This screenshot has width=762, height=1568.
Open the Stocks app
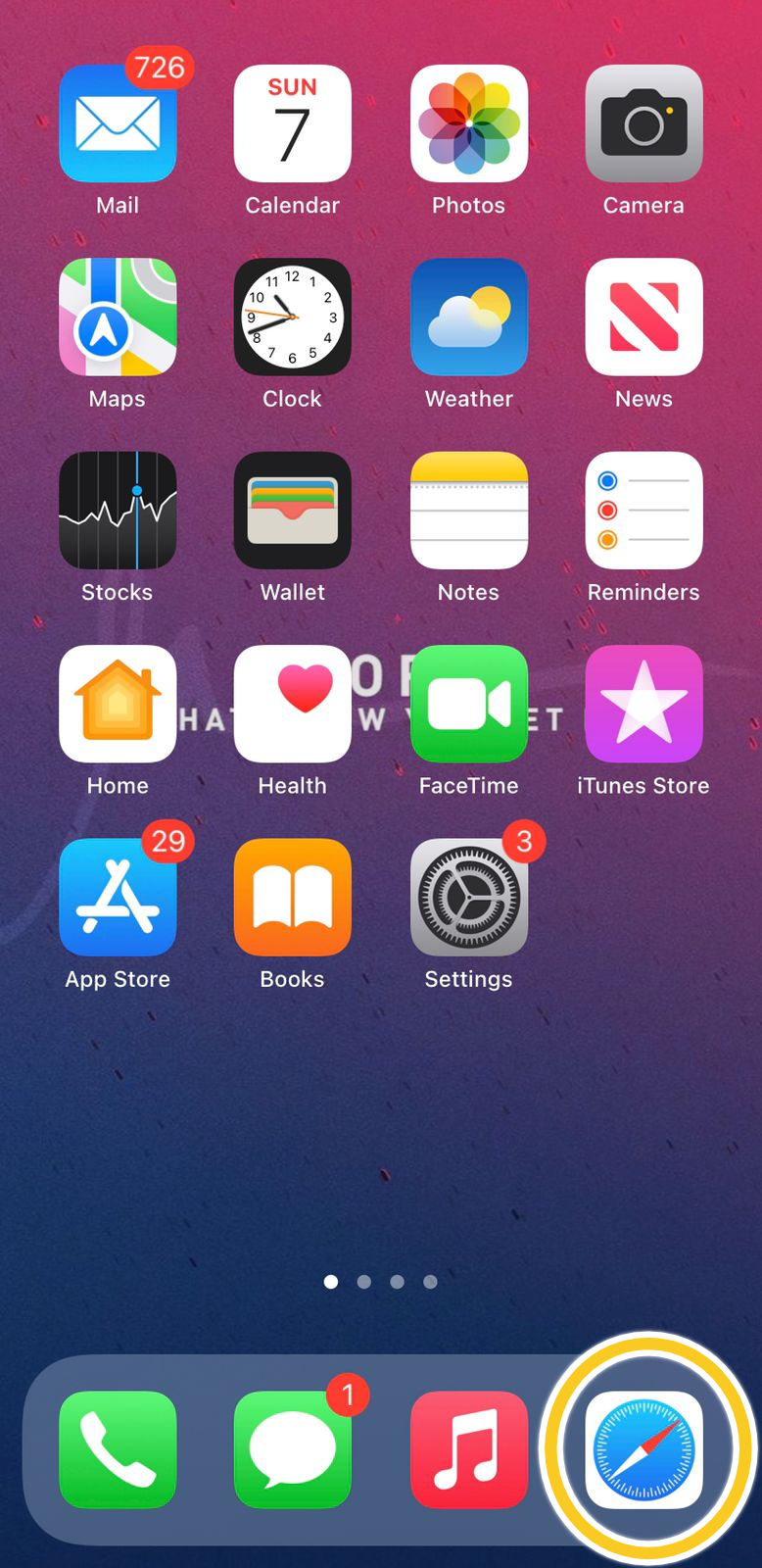[118, 511]
